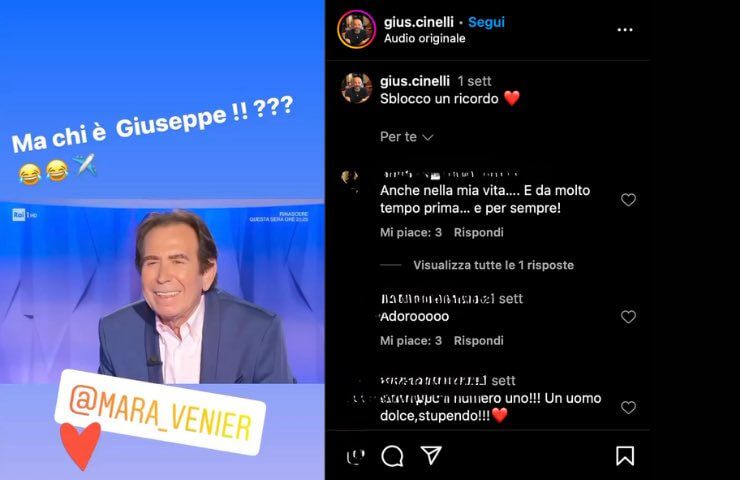This screenshot has height=480, width=740.
Task: Follow gius.cinelli with the Segui button
Action: (x=486, y=22)
